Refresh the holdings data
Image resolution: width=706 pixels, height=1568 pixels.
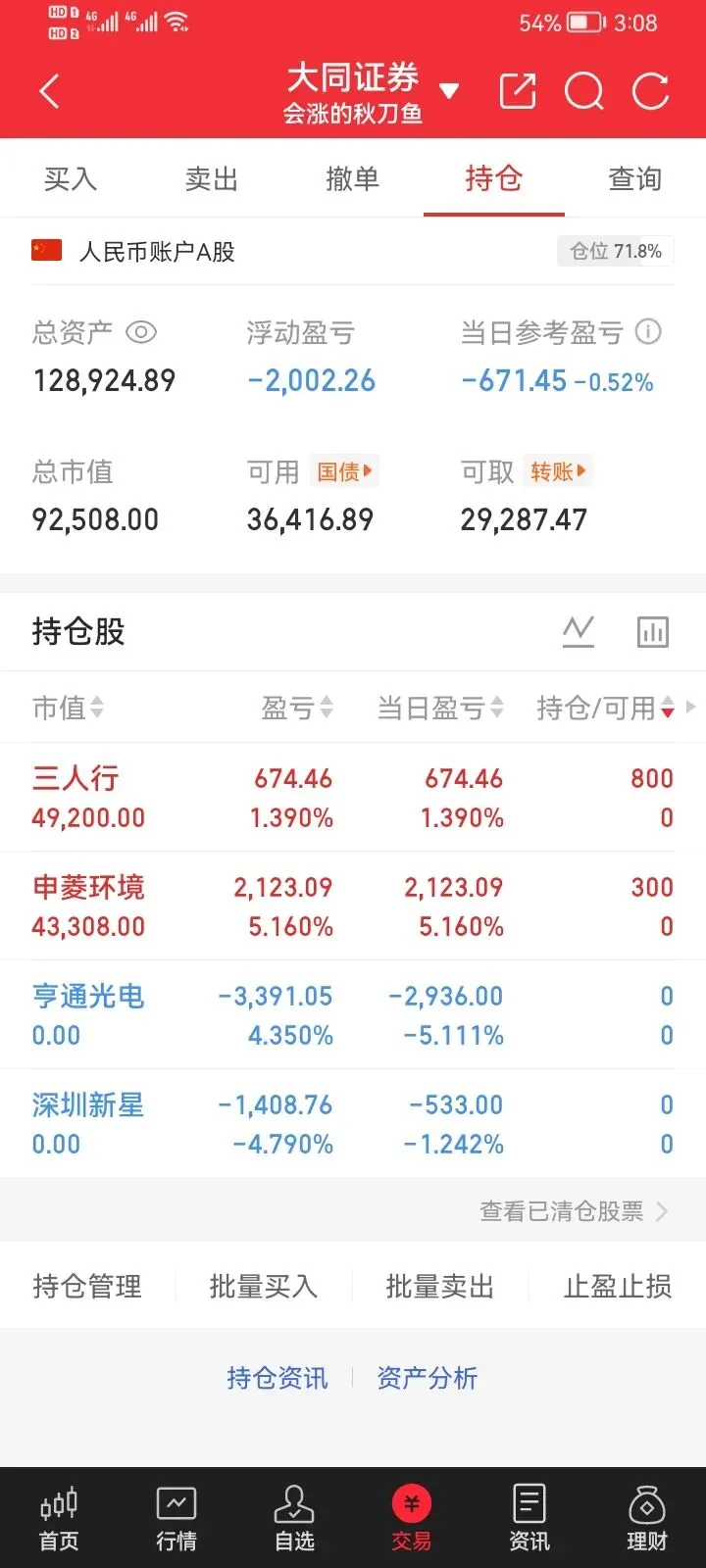650,91
